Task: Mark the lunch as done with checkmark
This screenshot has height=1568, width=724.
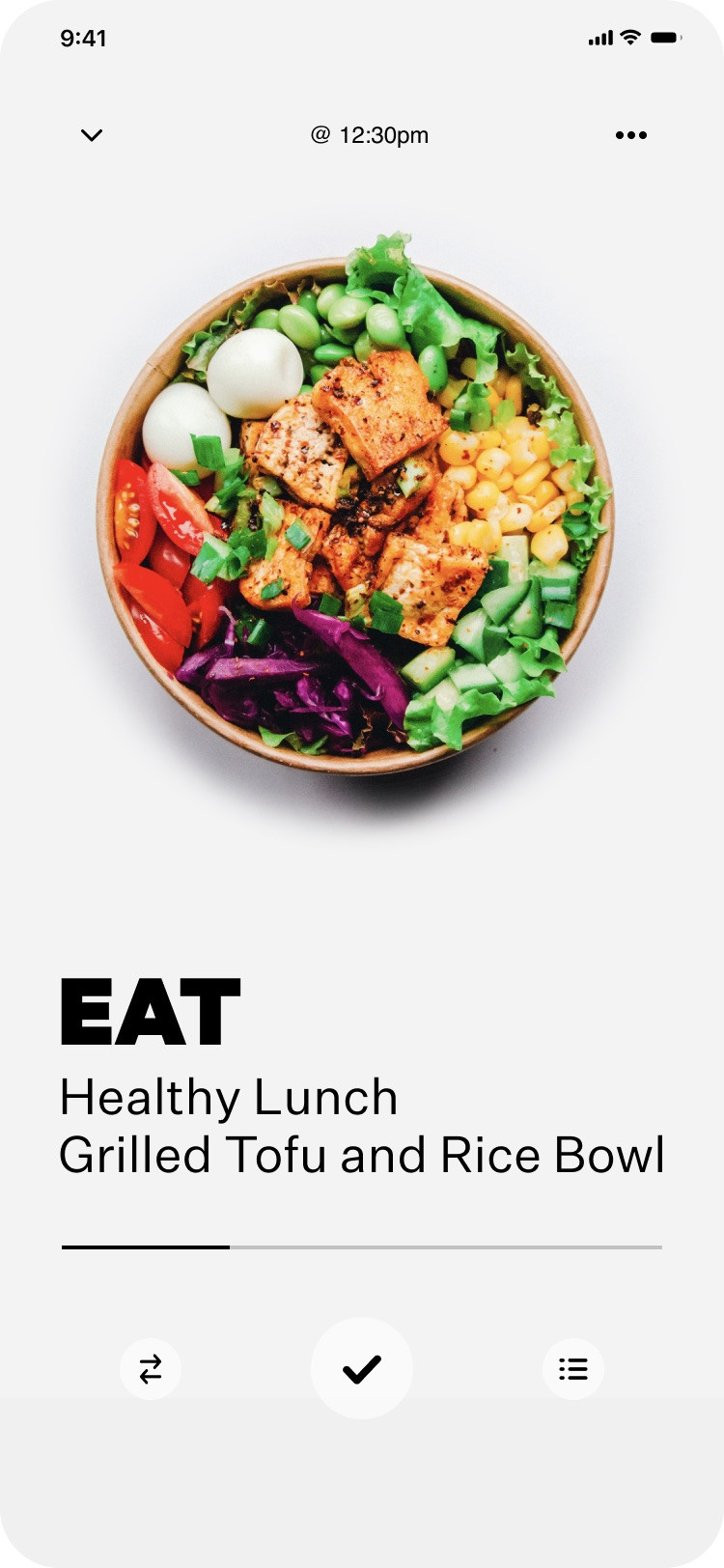Action: coord(362,1368)
